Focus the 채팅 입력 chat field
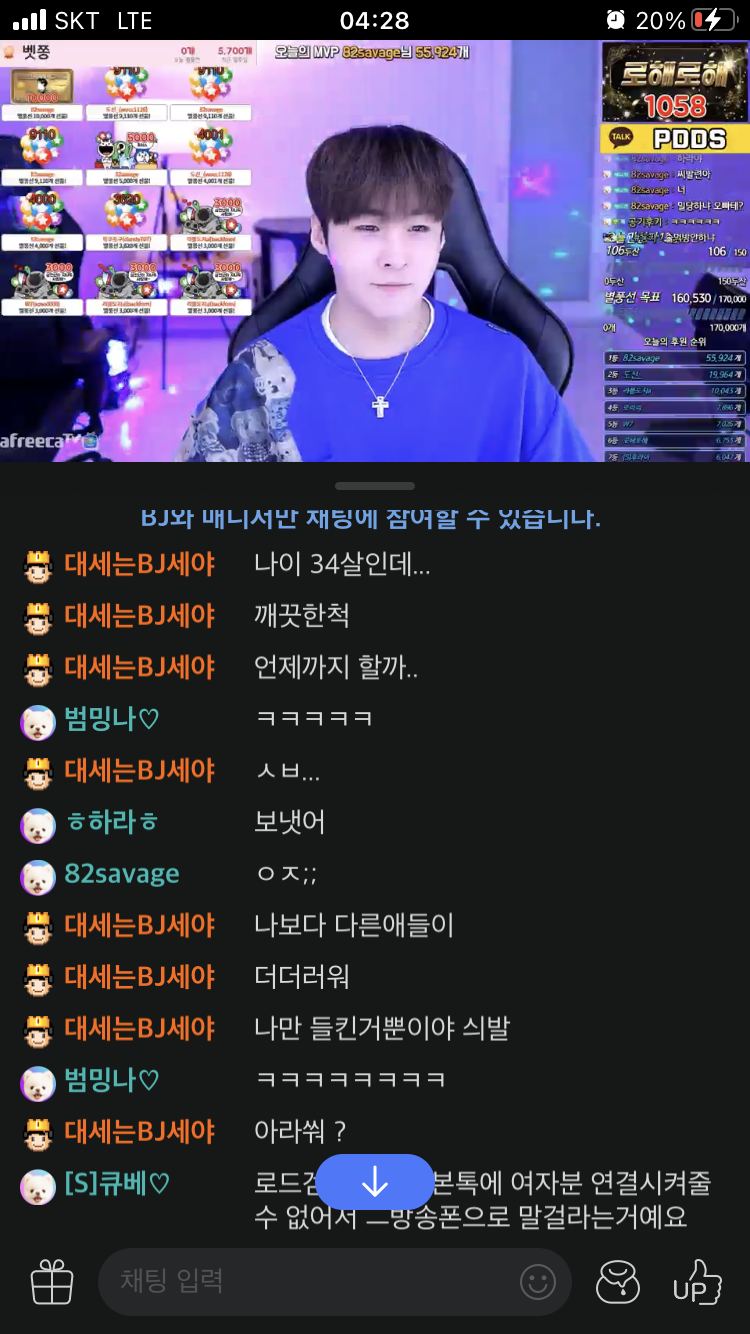Viewport: 750px width, 1334px height. pyautogui.click(x=310, y=1281)
